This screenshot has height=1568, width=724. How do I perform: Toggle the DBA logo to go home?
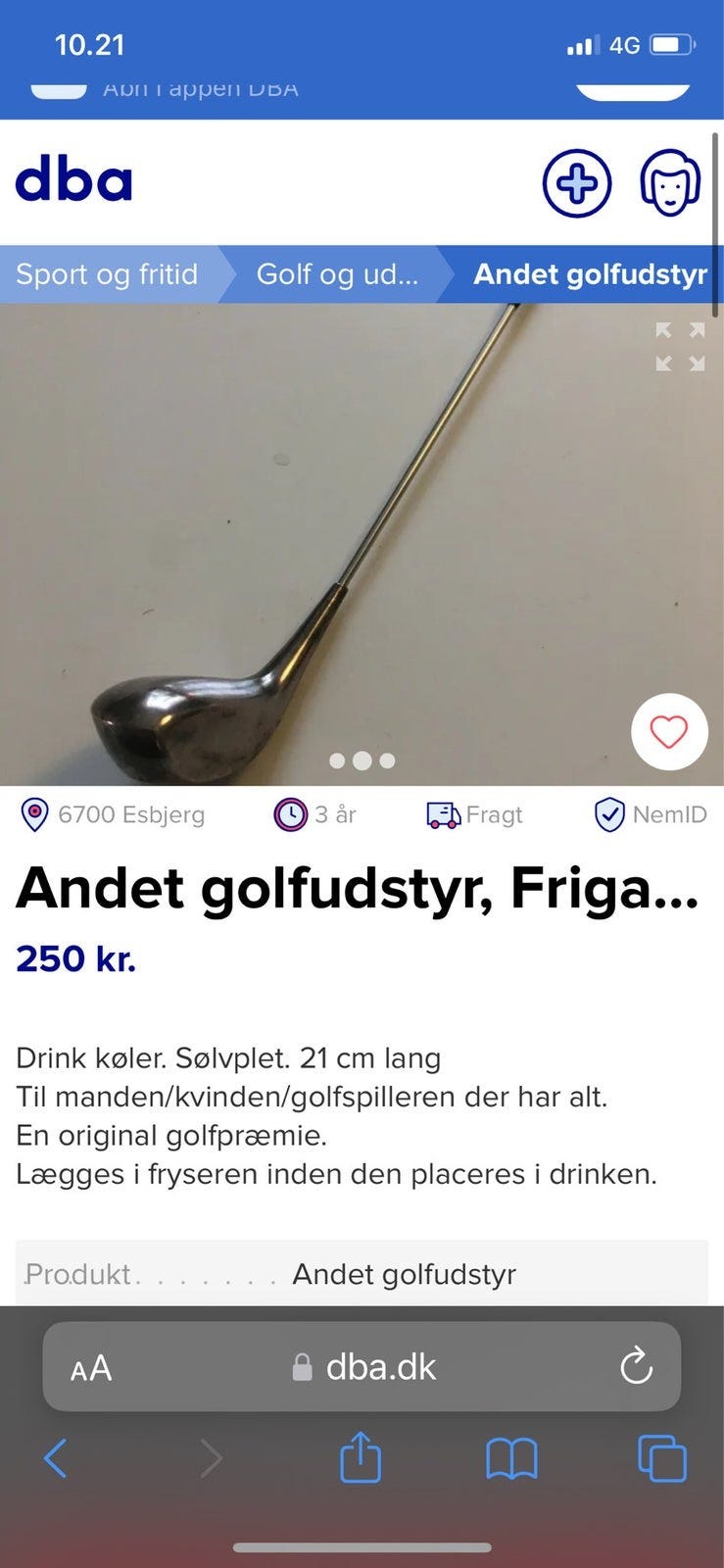click(x=73, y=179)
